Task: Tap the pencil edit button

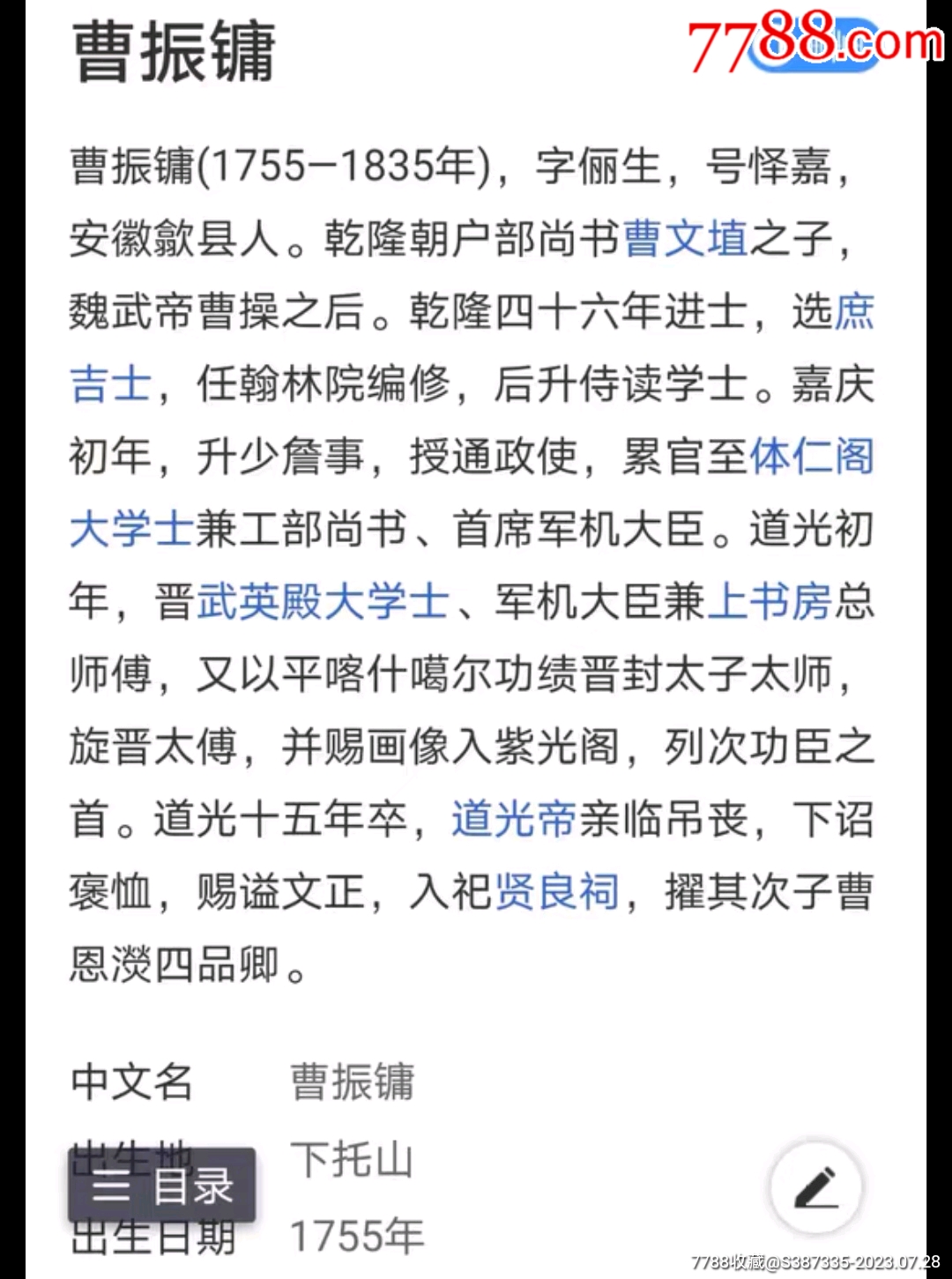Action: tap(815, 1187)
